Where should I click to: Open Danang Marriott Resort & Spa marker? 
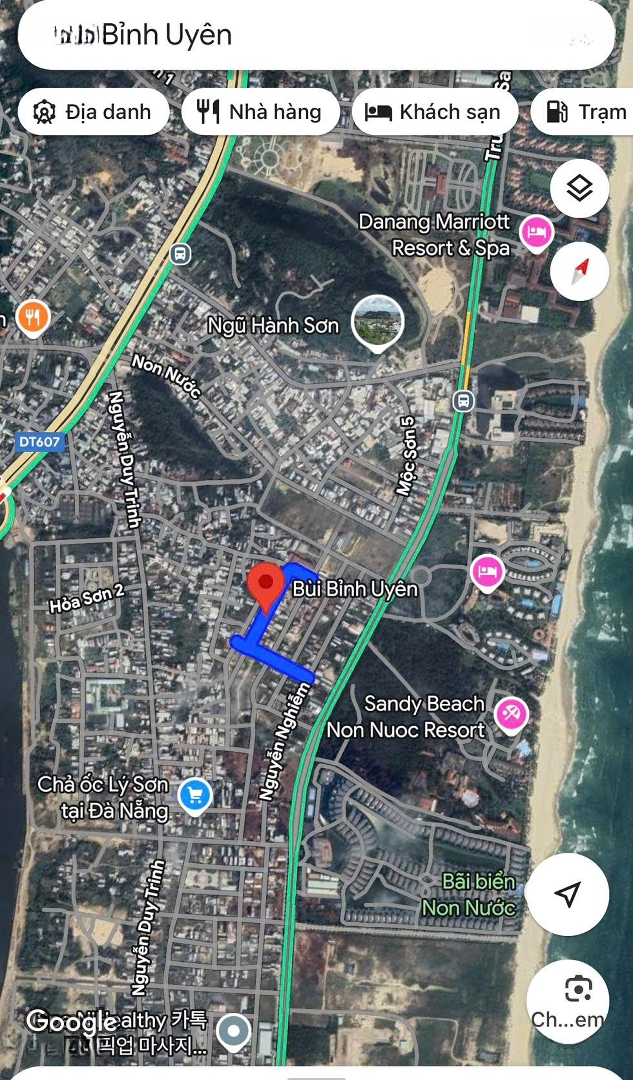pyautogui.click(x=537, y=234)
